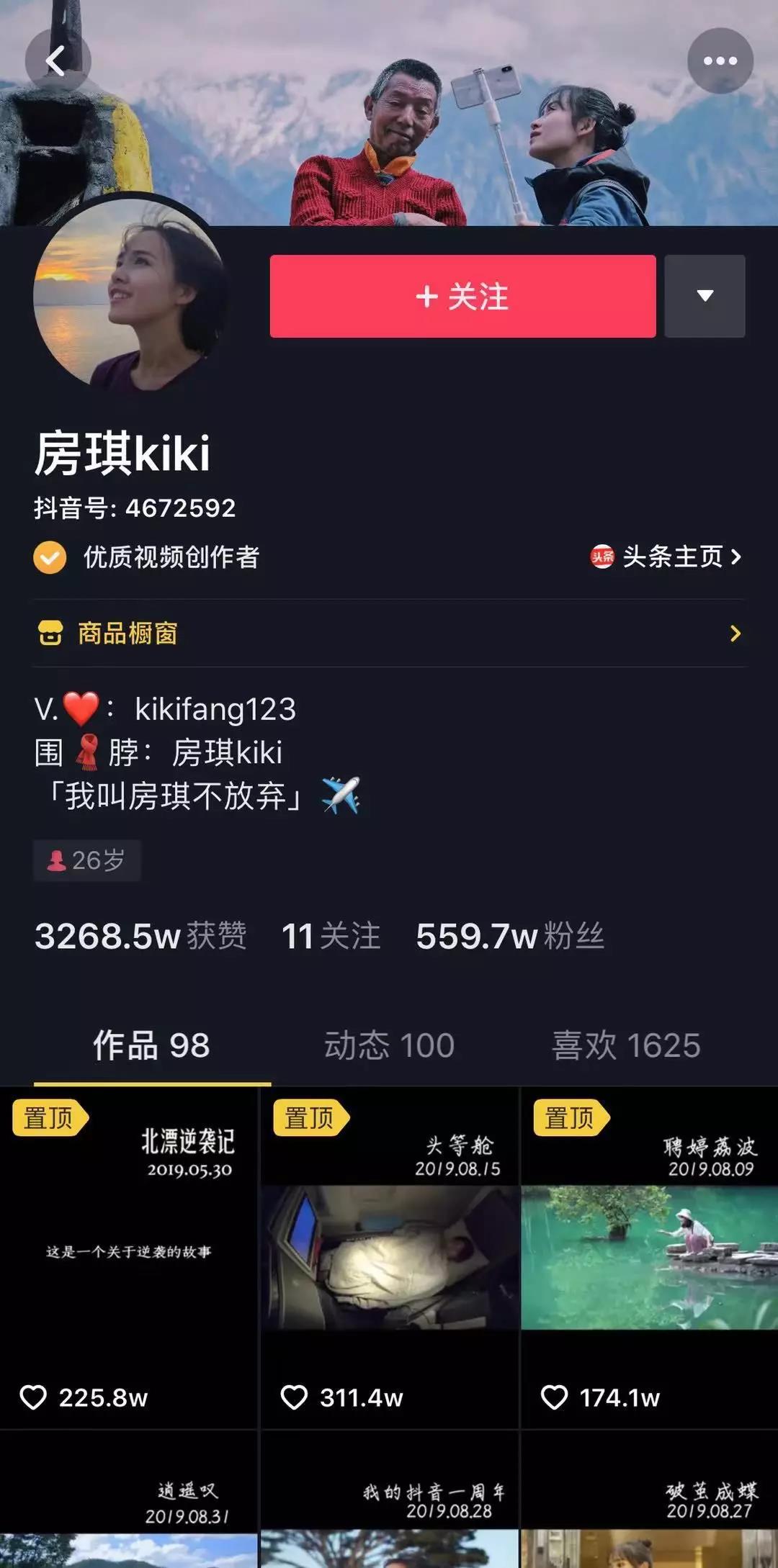Play the pinned video 聘婷荔波
Image resolution: width=778 pixels, height=1568 pixels.
click(x=650, y=1257)
